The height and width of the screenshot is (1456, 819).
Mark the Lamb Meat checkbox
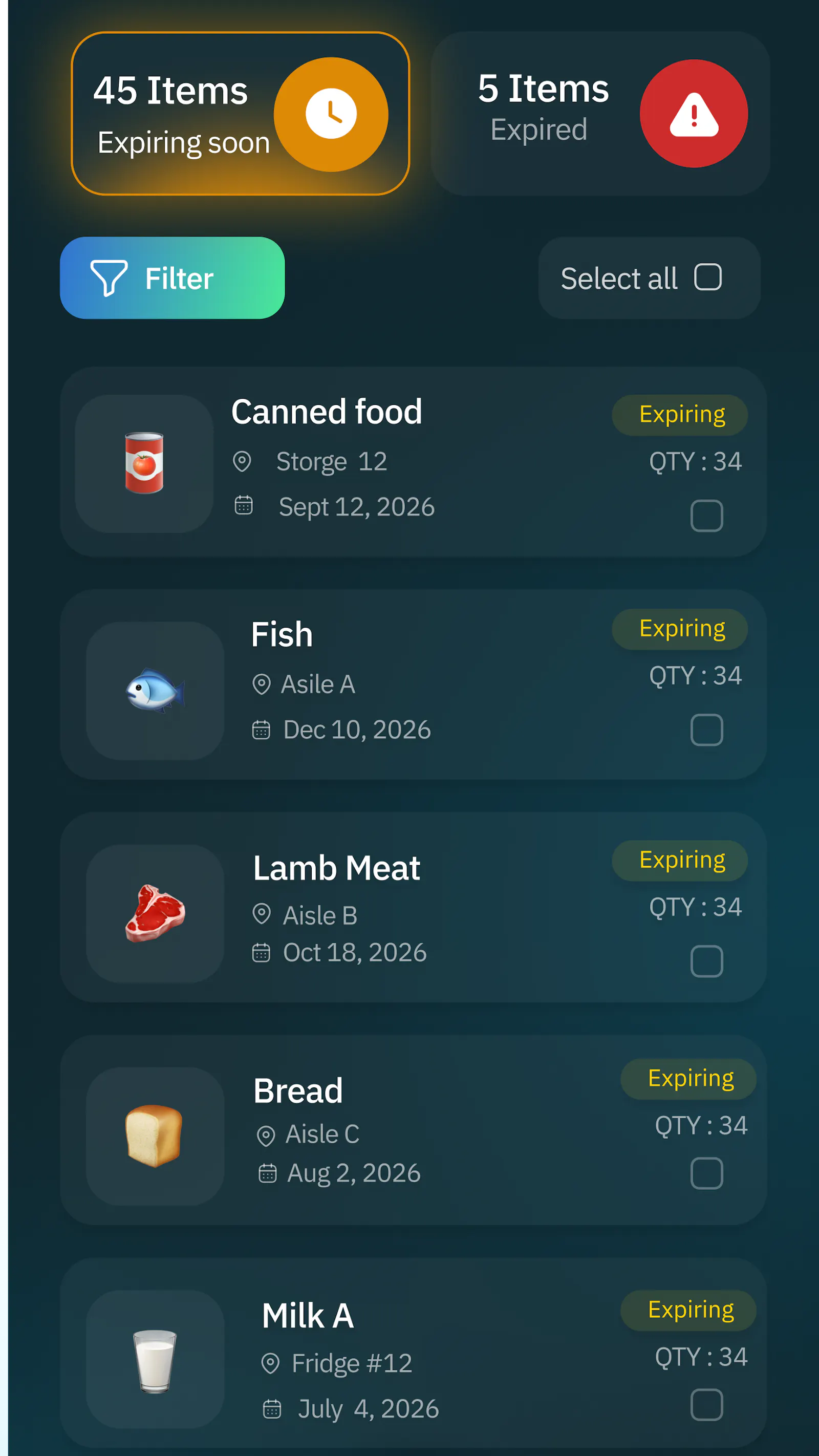click(706, 961)
